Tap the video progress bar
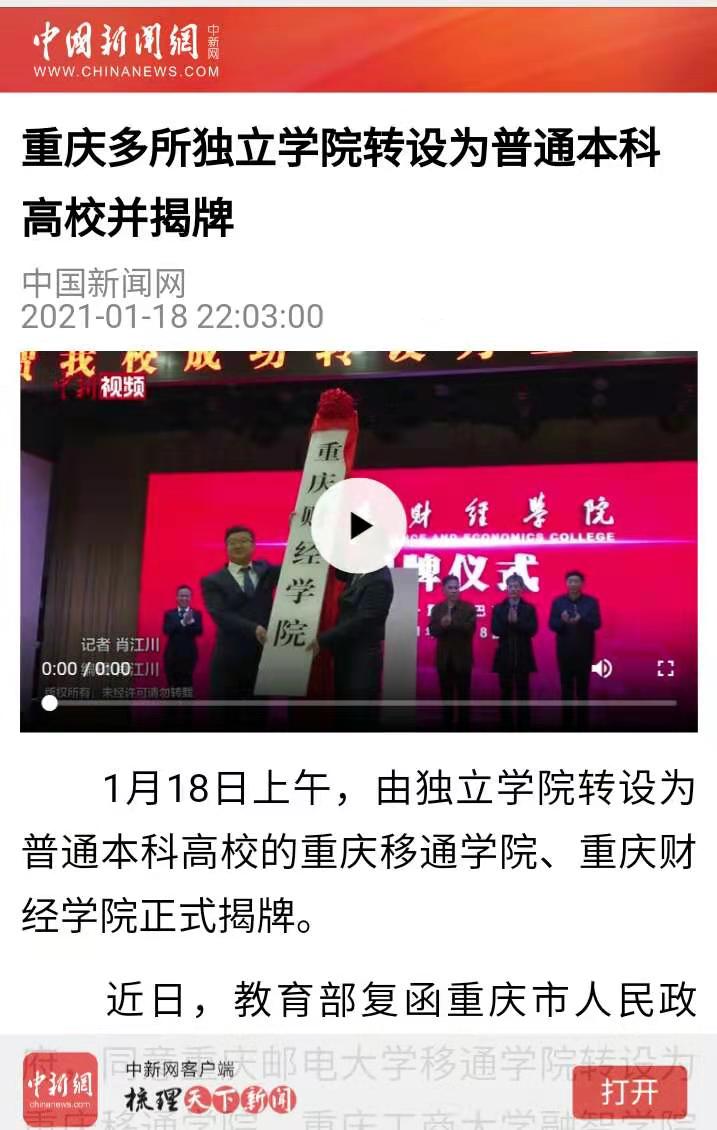The image size is (717, 1130). 360,703
